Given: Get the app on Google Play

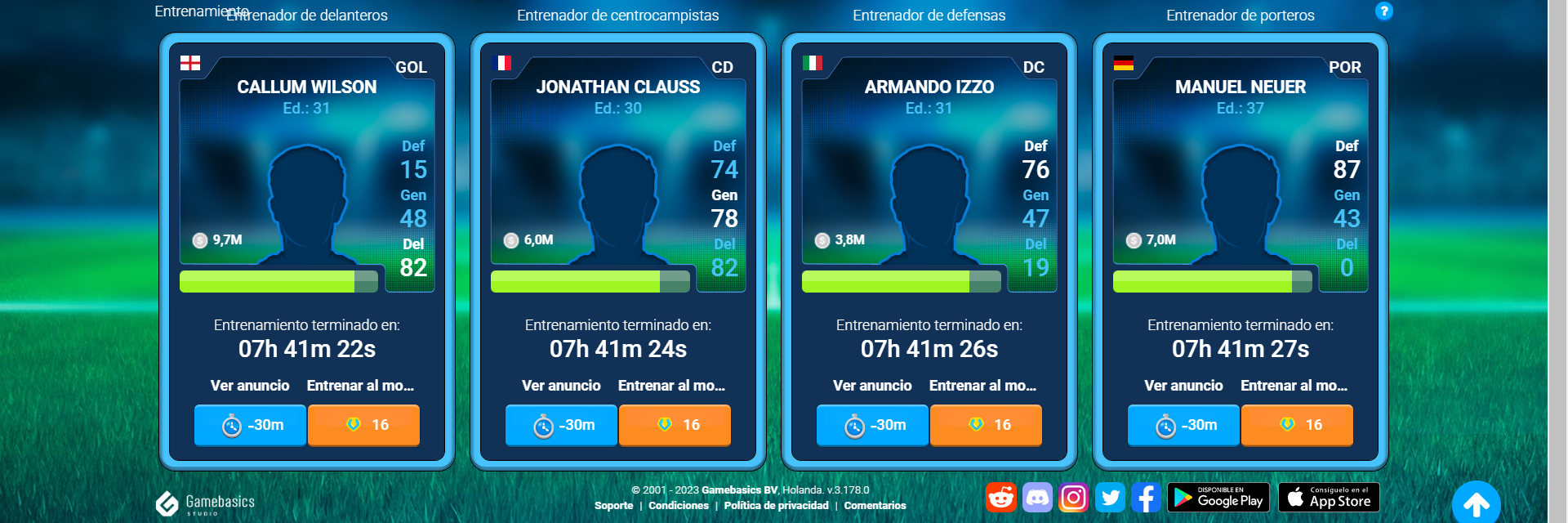Looking at the screenshot, I should pos(1218,497).
